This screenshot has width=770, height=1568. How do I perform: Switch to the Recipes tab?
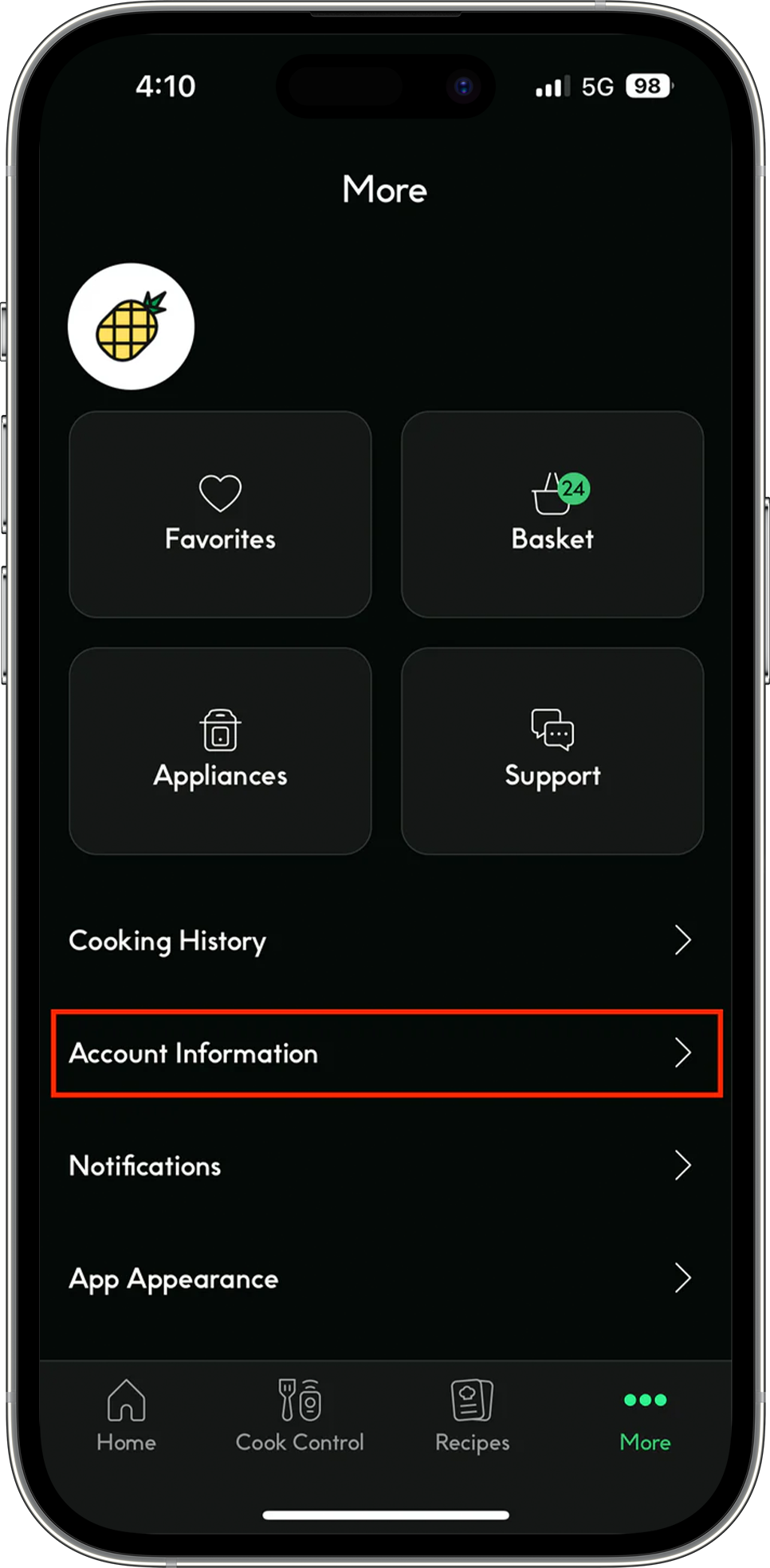pyautogui.click(x=472, y=1416)
